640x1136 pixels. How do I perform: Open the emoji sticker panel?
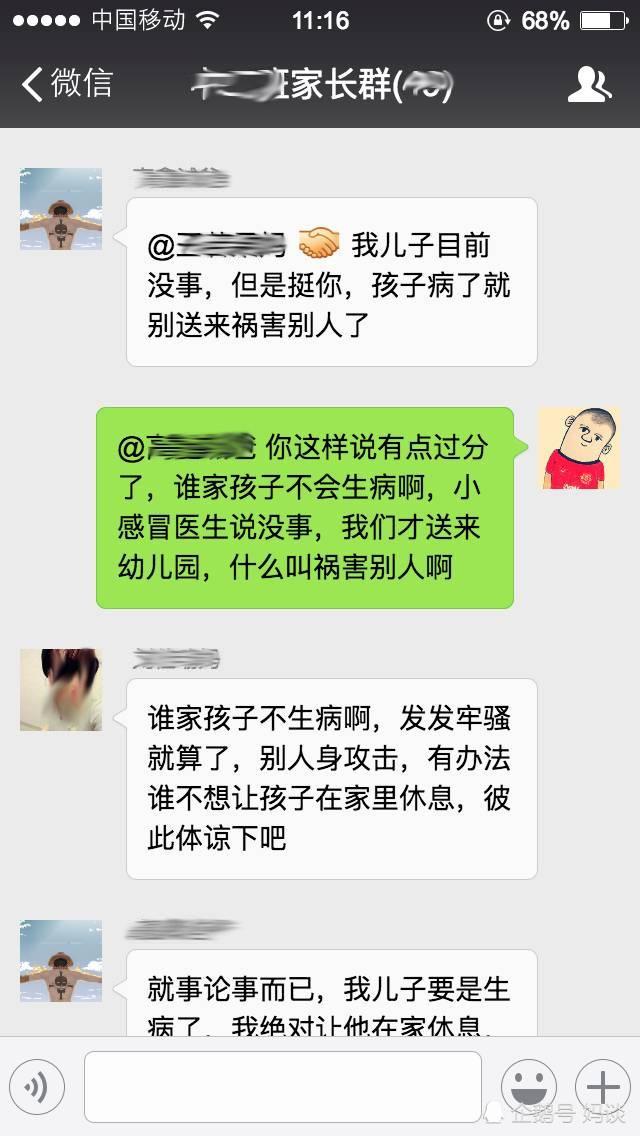[528, 1087]
